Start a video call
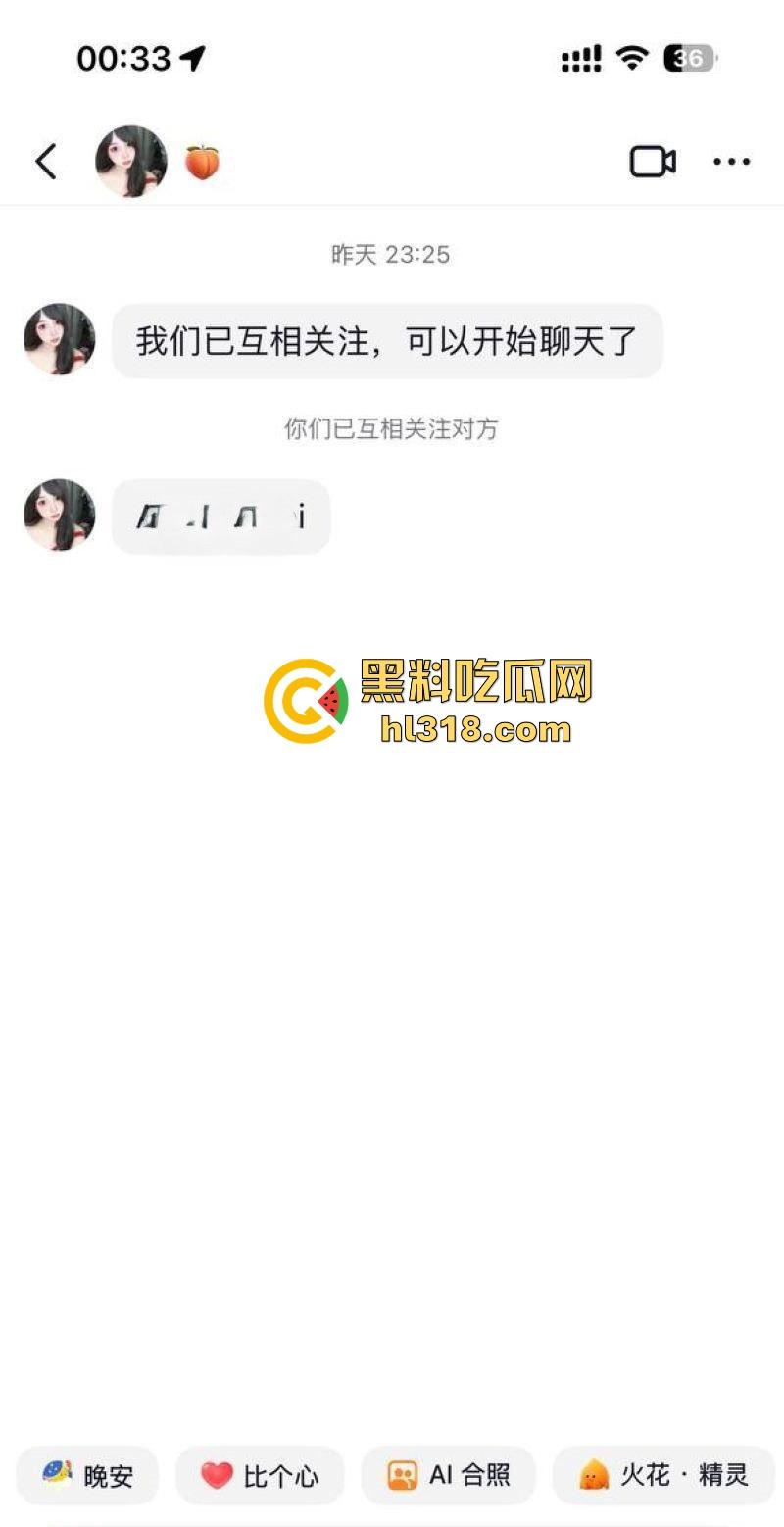784x1527 pixels. (x=653, y=162)
